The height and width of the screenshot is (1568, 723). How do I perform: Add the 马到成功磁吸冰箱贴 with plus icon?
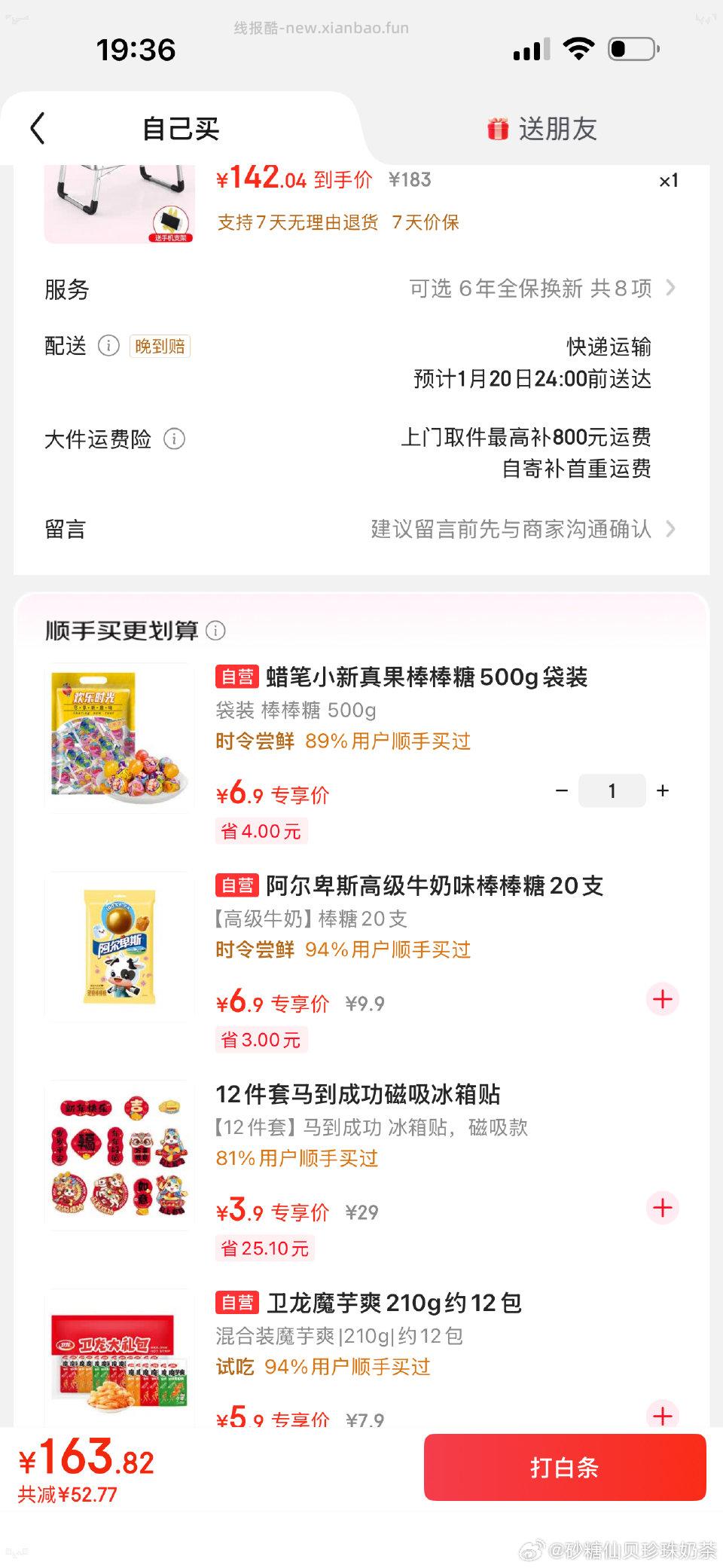(x=662, y=1207)
